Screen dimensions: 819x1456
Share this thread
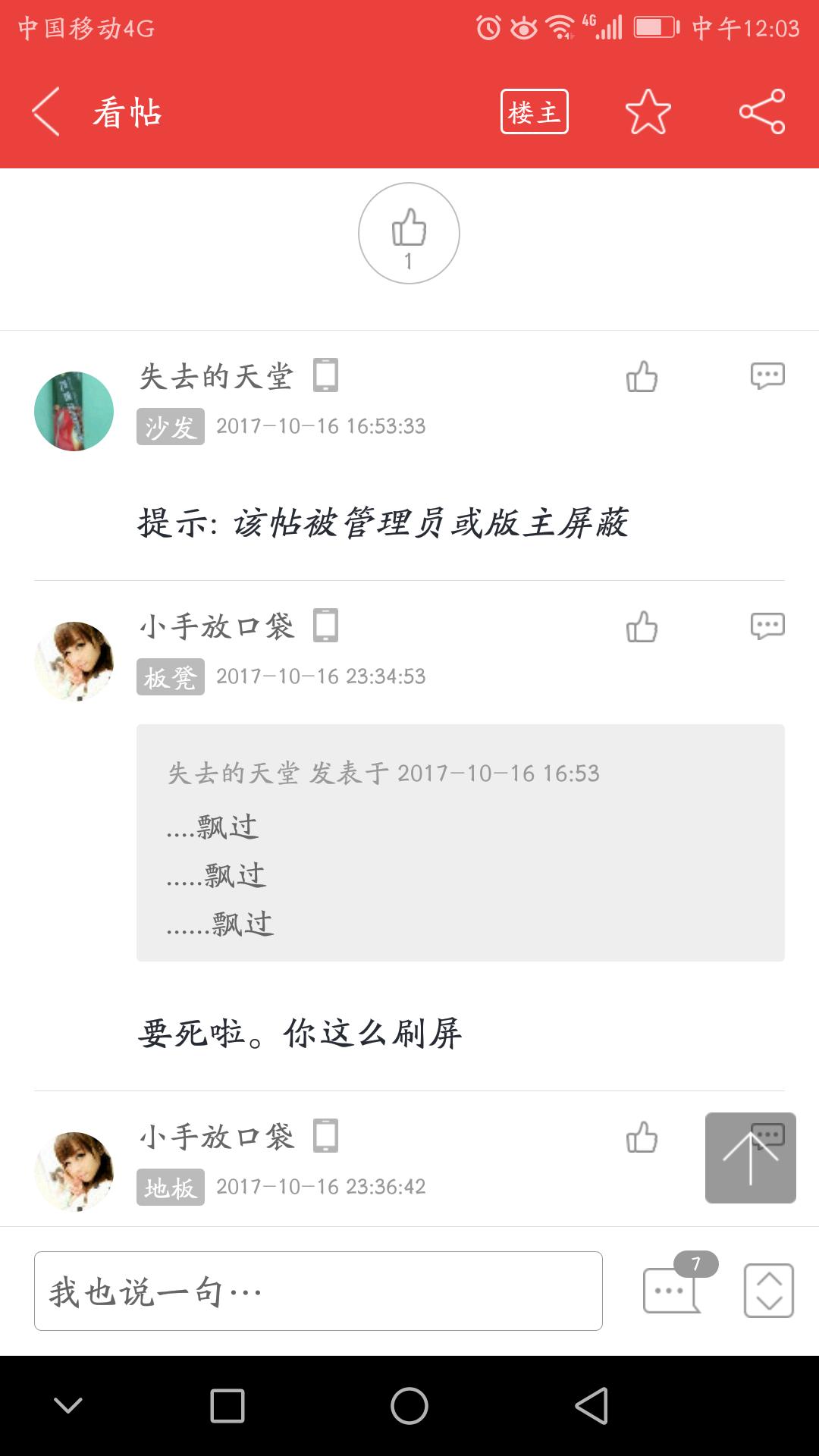(761, 111)
